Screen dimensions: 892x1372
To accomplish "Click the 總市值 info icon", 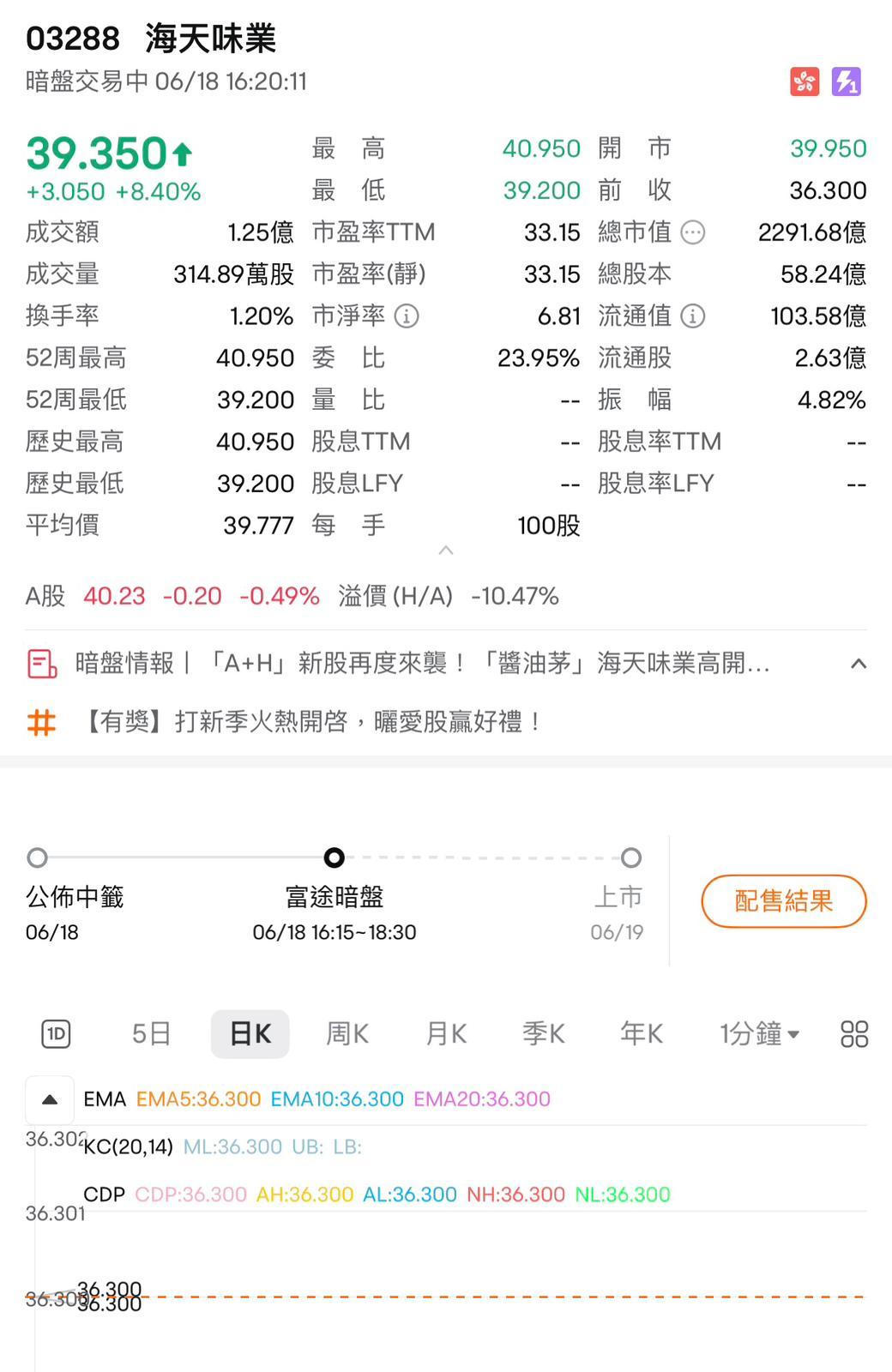I will point(691,232).
